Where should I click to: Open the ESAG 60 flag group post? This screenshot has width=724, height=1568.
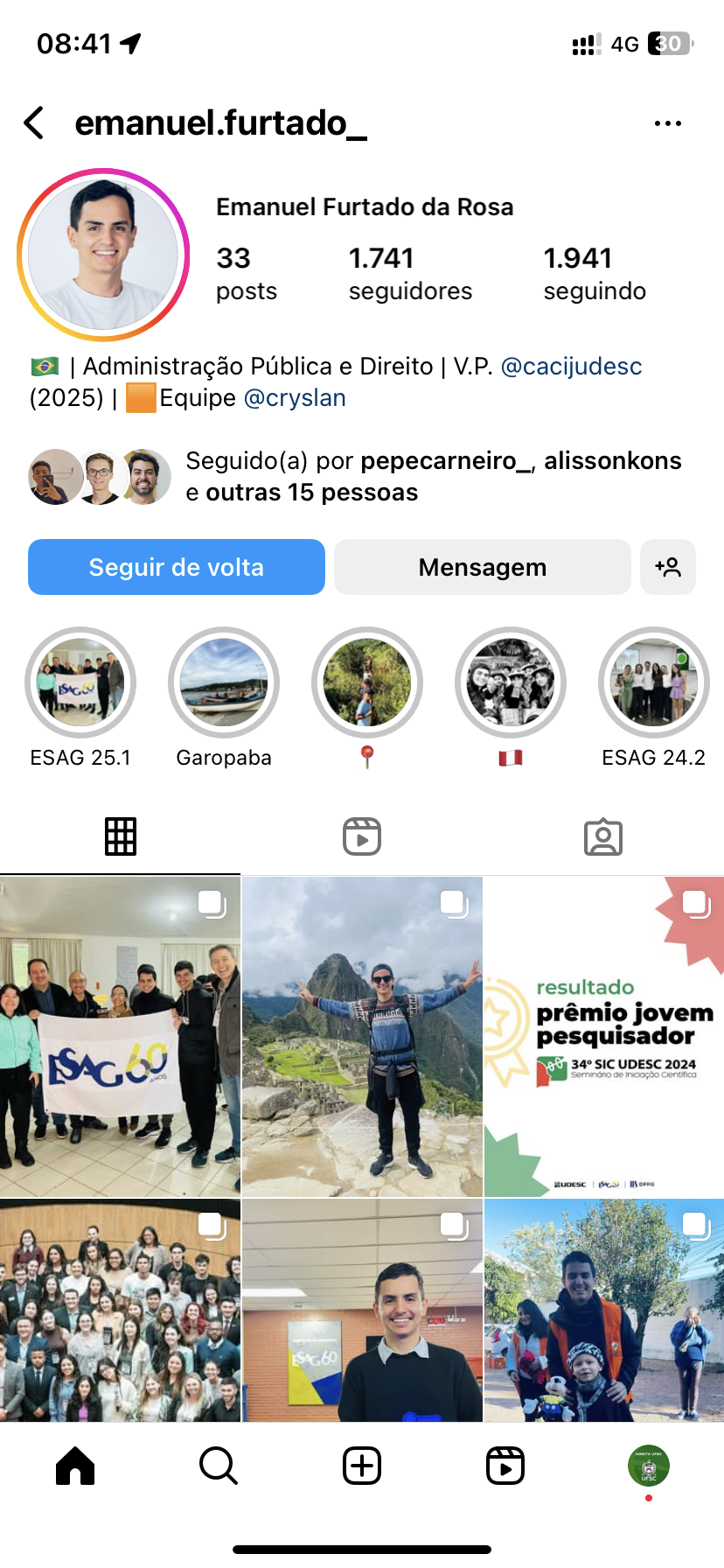[120, 1037]
